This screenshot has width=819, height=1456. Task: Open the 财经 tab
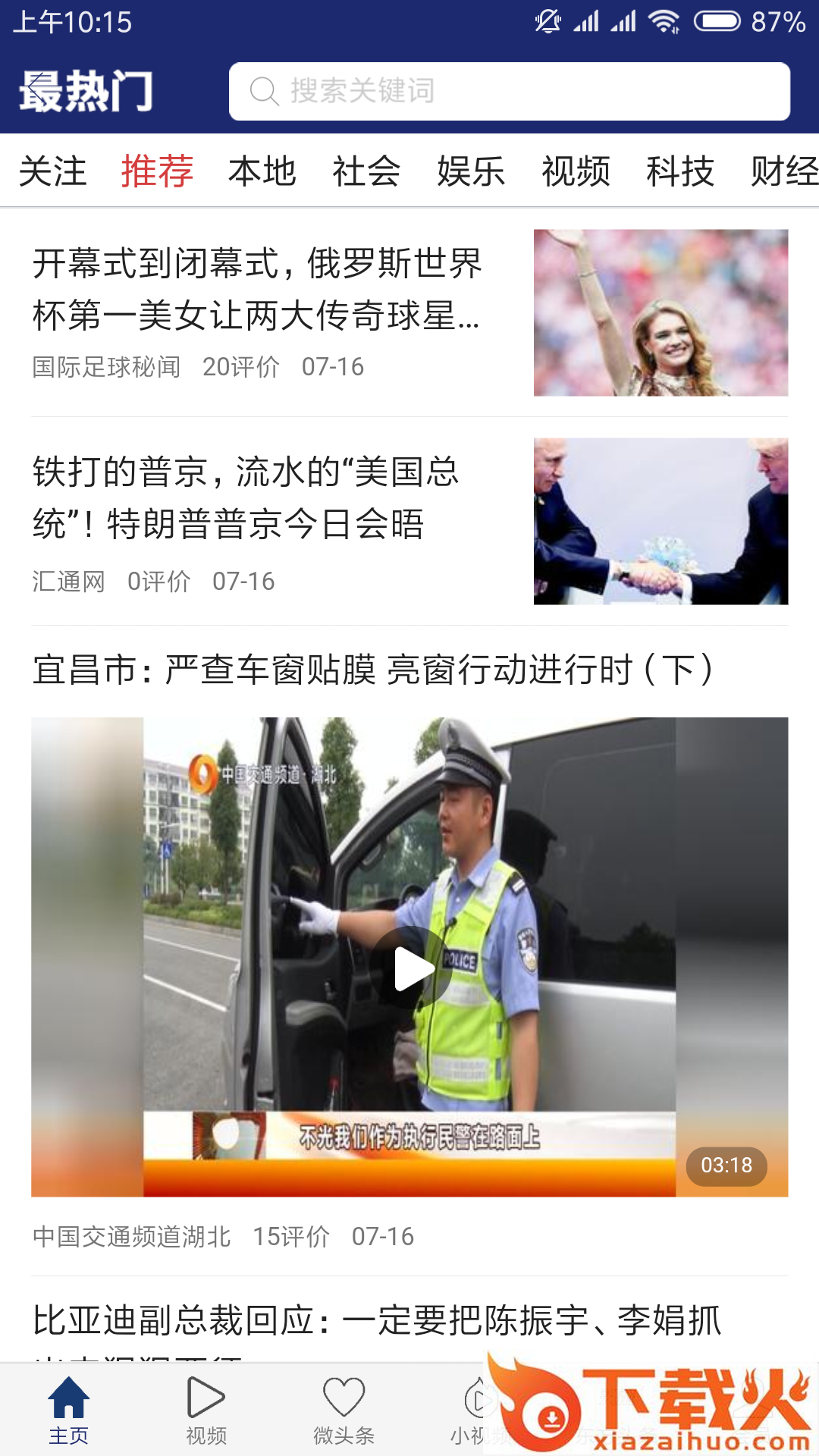[x=783, y=171]
